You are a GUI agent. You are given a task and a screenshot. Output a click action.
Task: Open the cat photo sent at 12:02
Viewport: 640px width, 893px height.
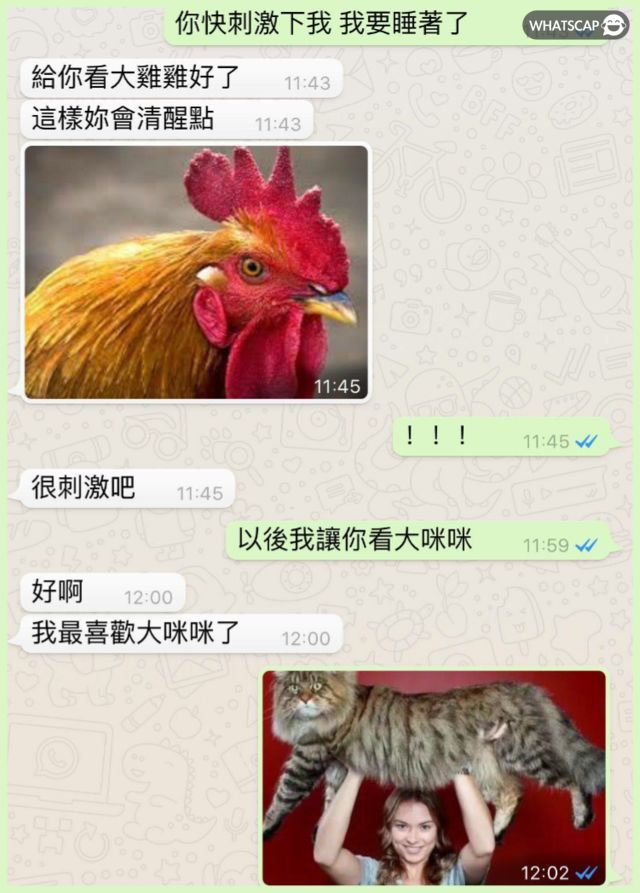(x=434, y=777)
